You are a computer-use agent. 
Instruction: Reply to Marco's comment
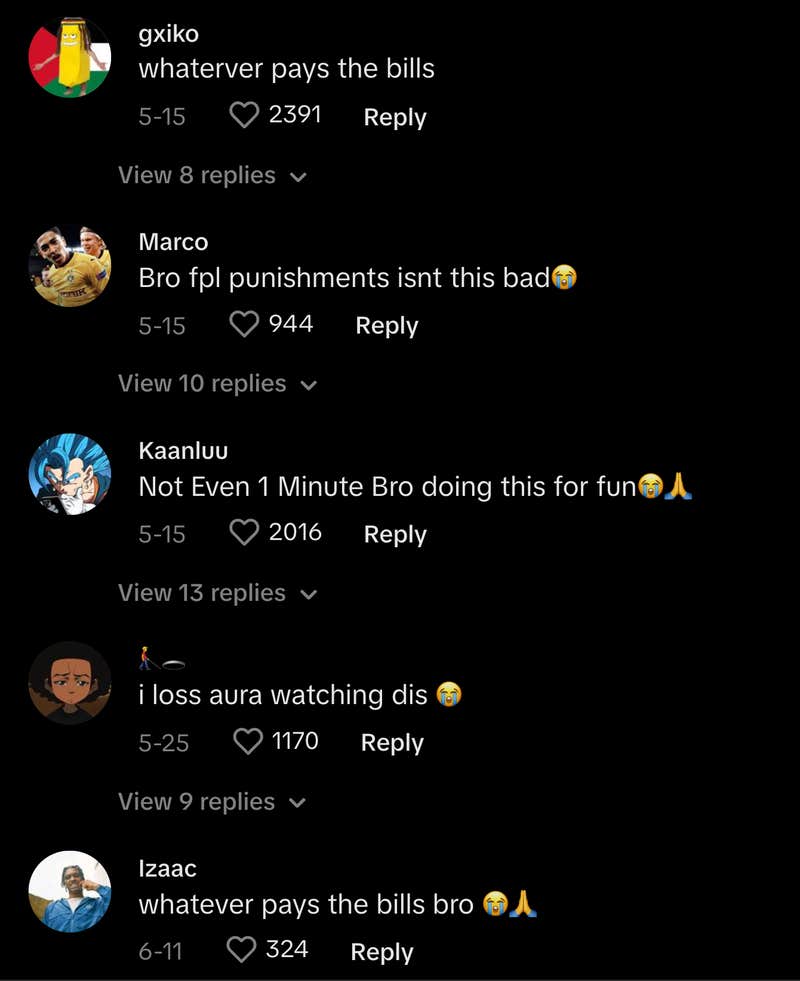(387, 326)
